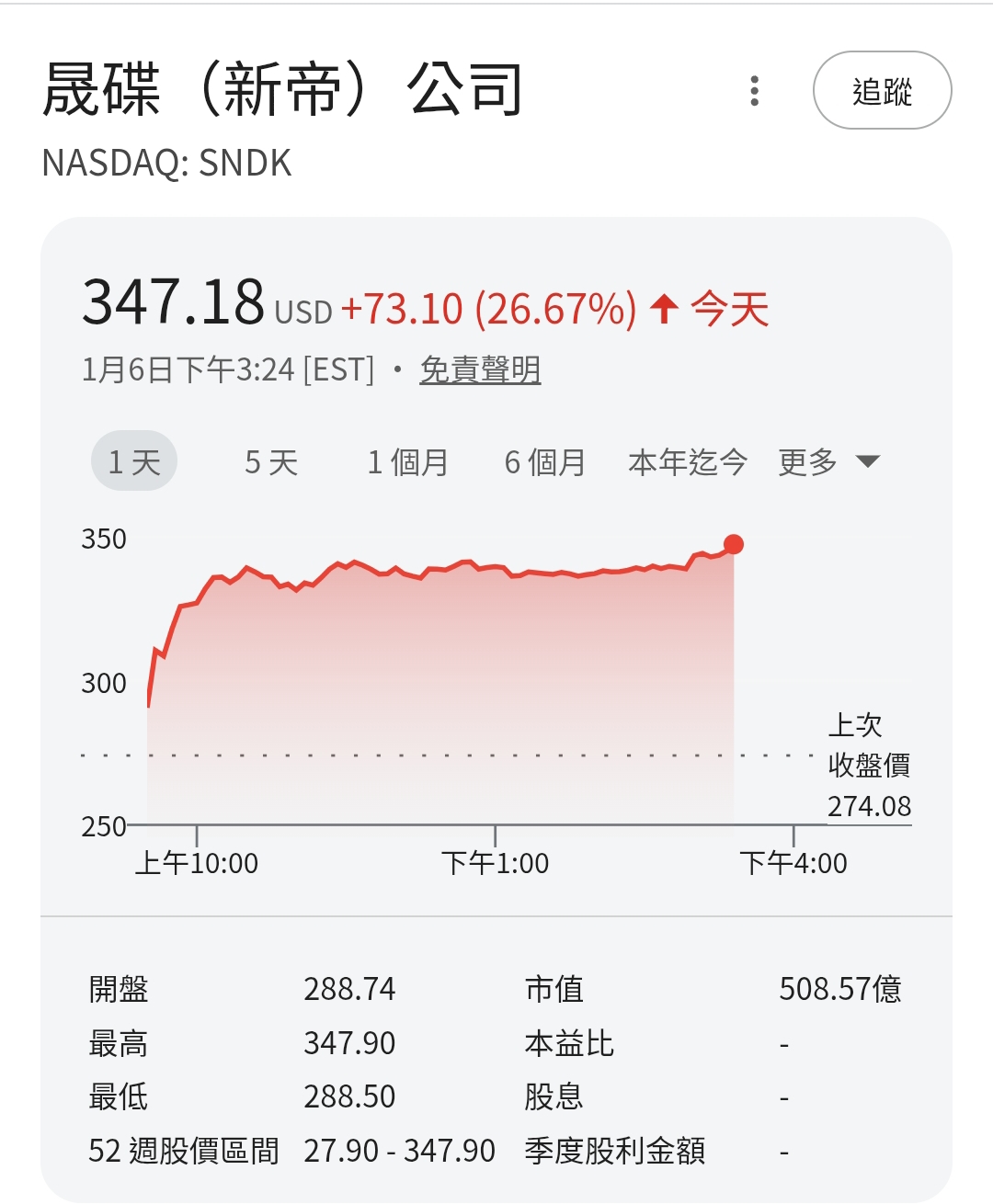Viewport: 993px width, 1204px height.
Task: Follow SNDK with the 追蹤 button
Action: pyautogui.click(x=882, y=91)
